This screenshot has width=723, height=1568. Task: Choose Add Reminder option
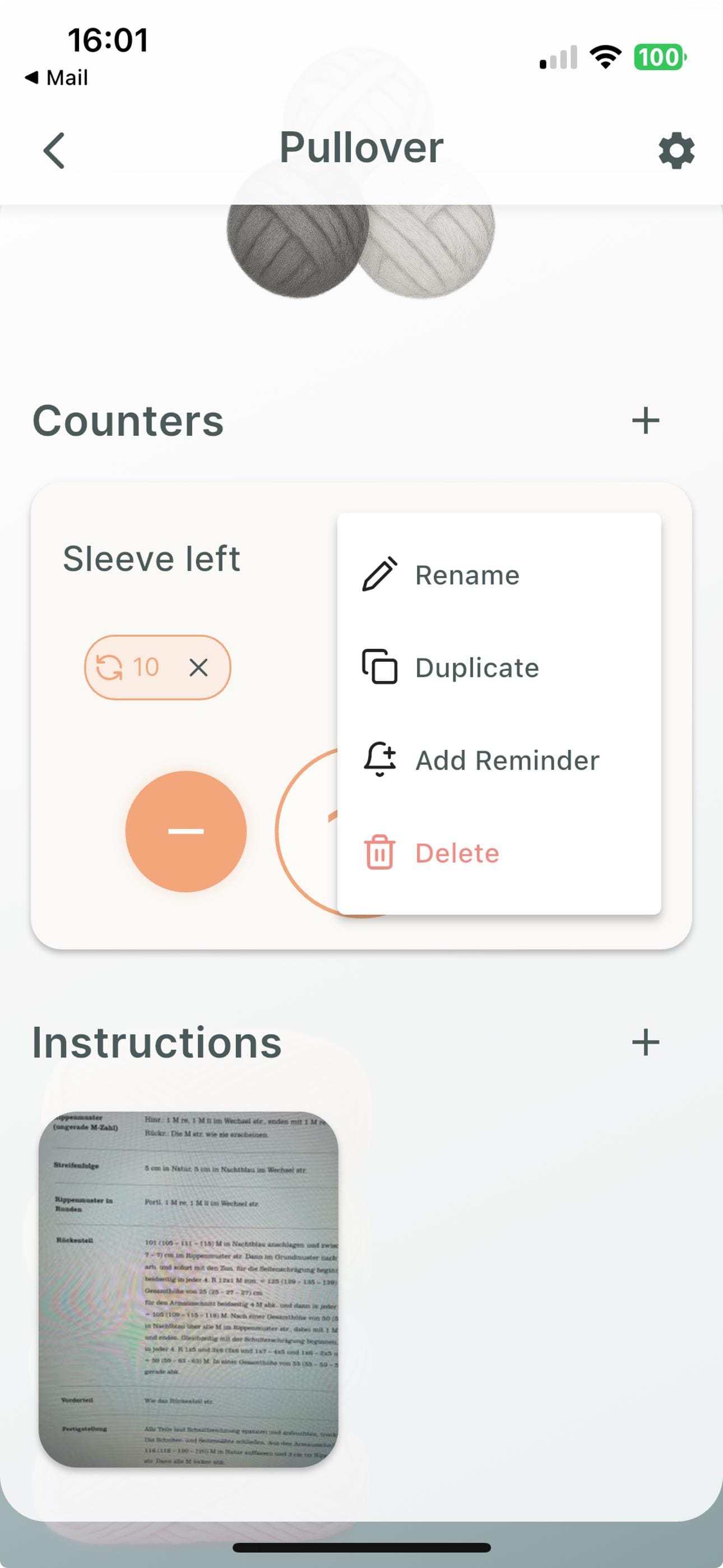pos(506,760)
